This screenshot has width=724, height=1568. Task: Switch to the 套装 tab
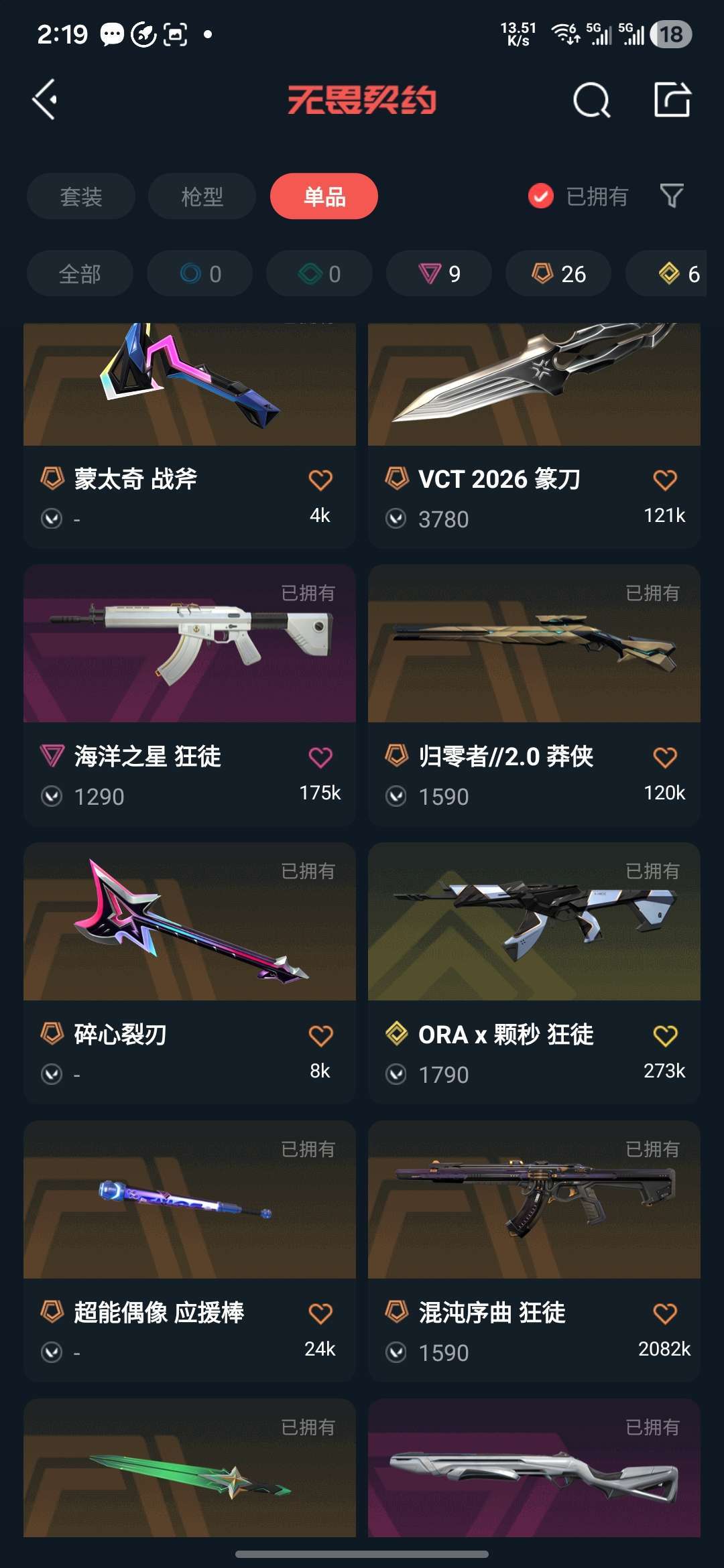(81, 196)
